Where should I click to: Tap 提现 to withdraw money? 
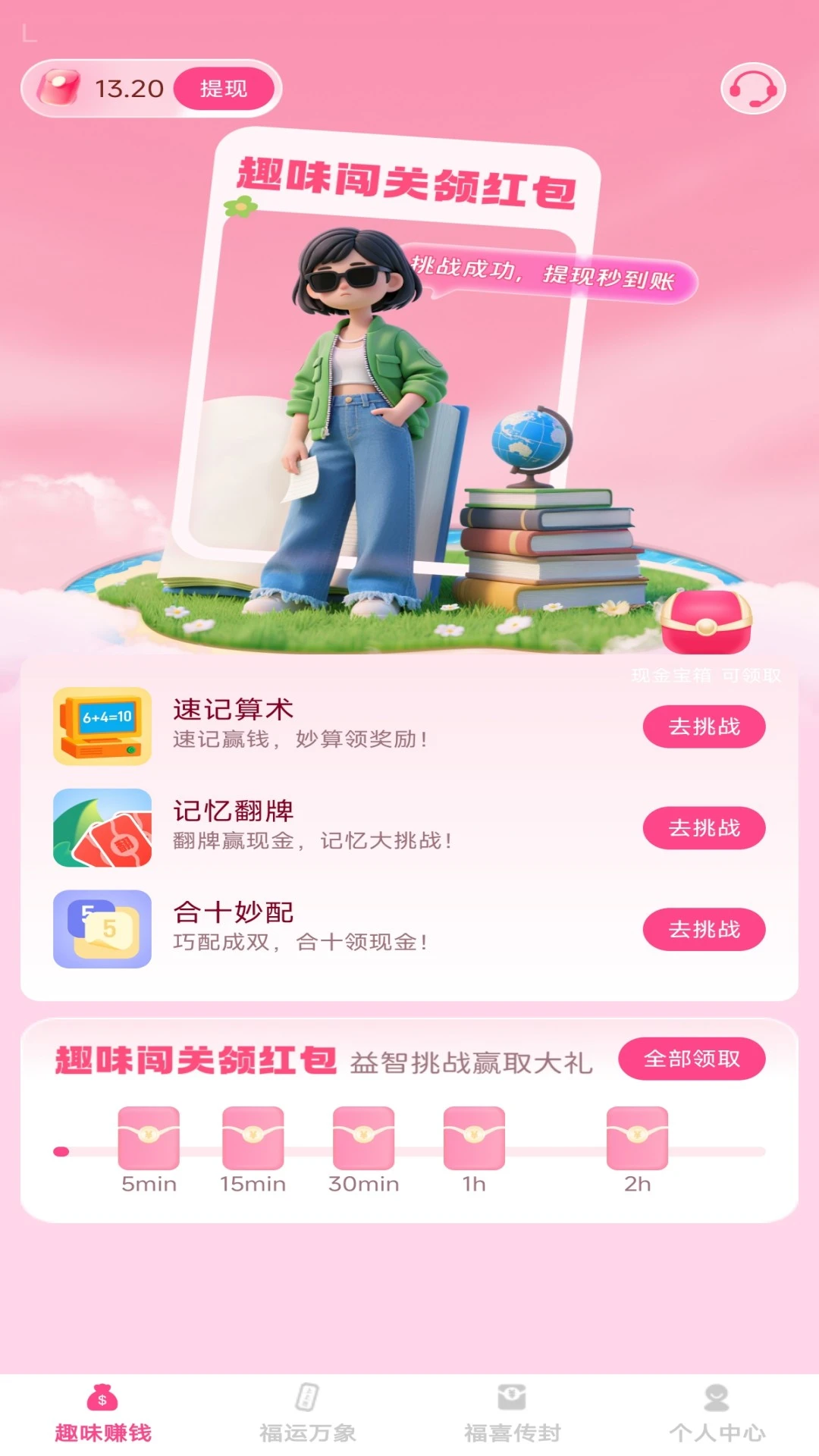(x=224, y=89)
